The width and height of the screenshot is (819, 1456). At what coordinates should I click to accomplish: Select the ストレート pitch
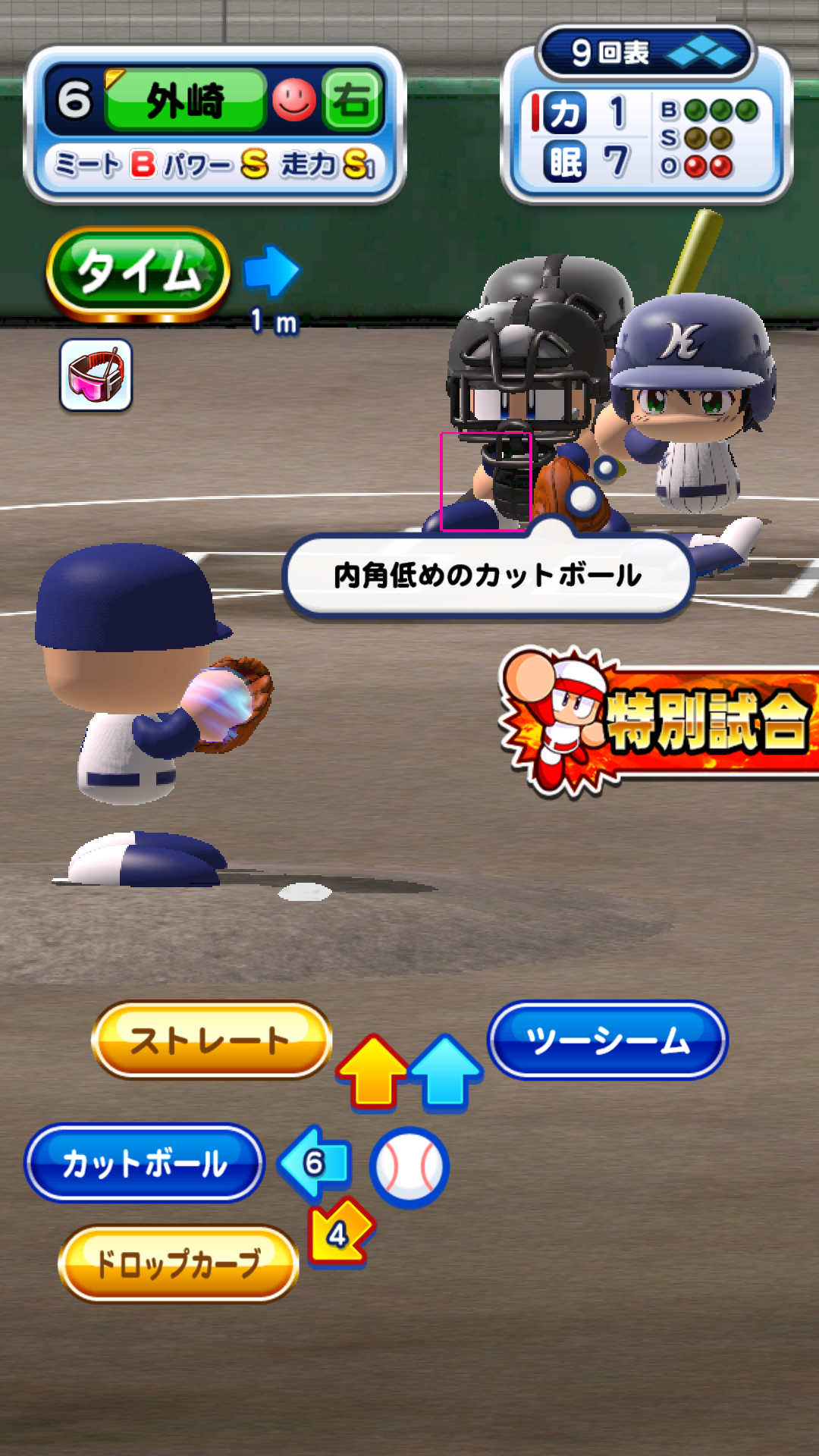click(x=212, y=1040)
